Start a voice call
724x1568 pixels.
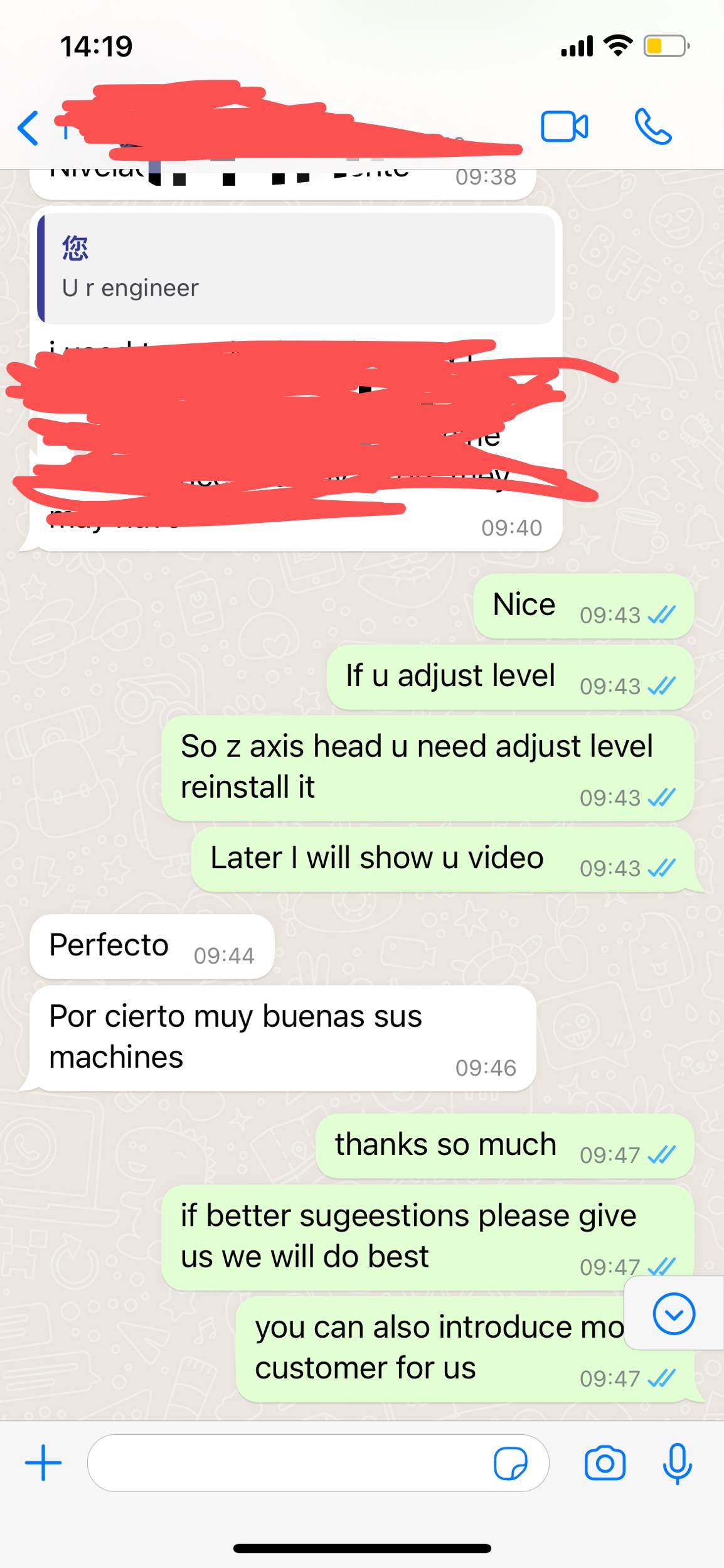point(652,127)
